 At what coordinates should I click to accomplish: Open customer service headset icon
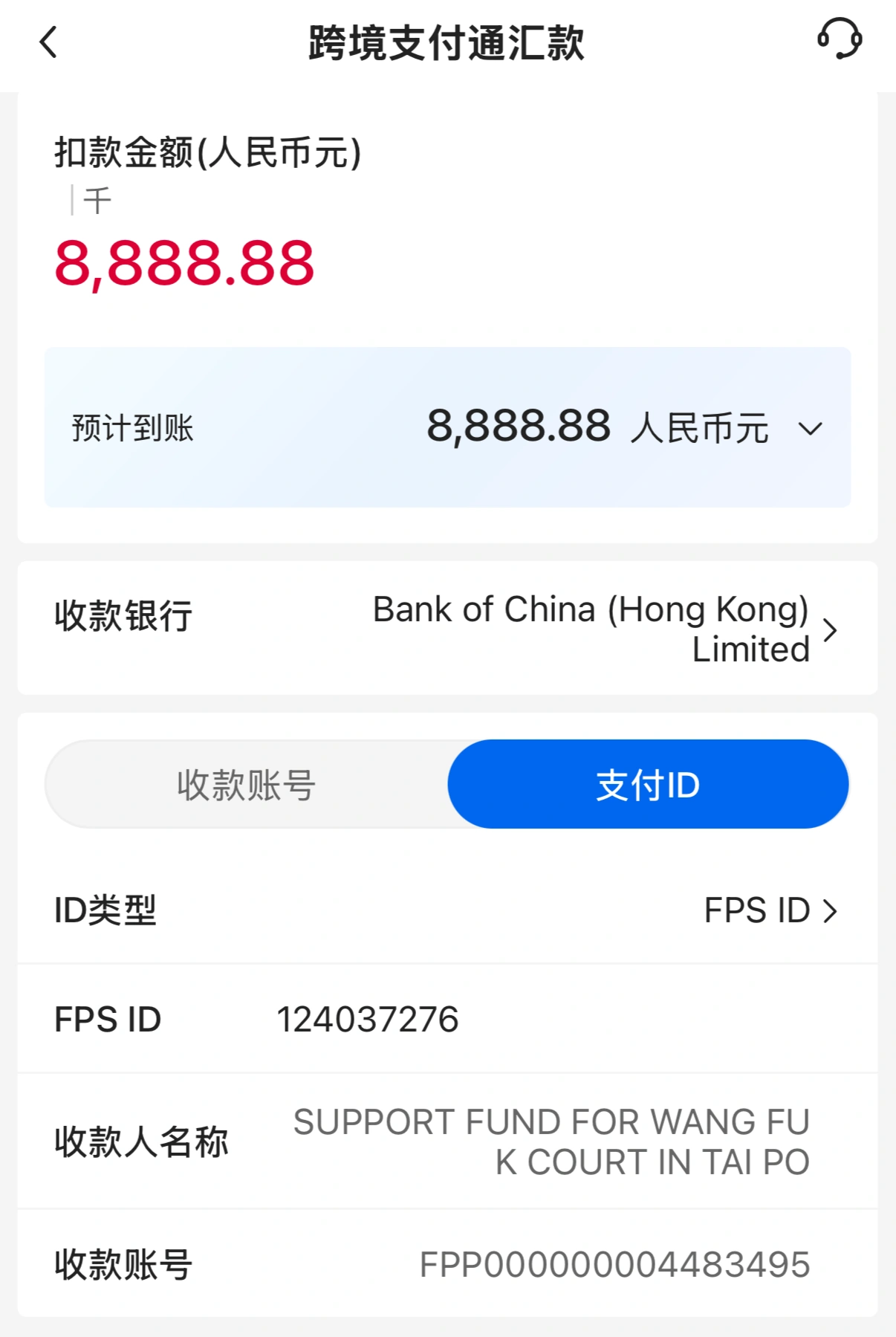(840, 39)
